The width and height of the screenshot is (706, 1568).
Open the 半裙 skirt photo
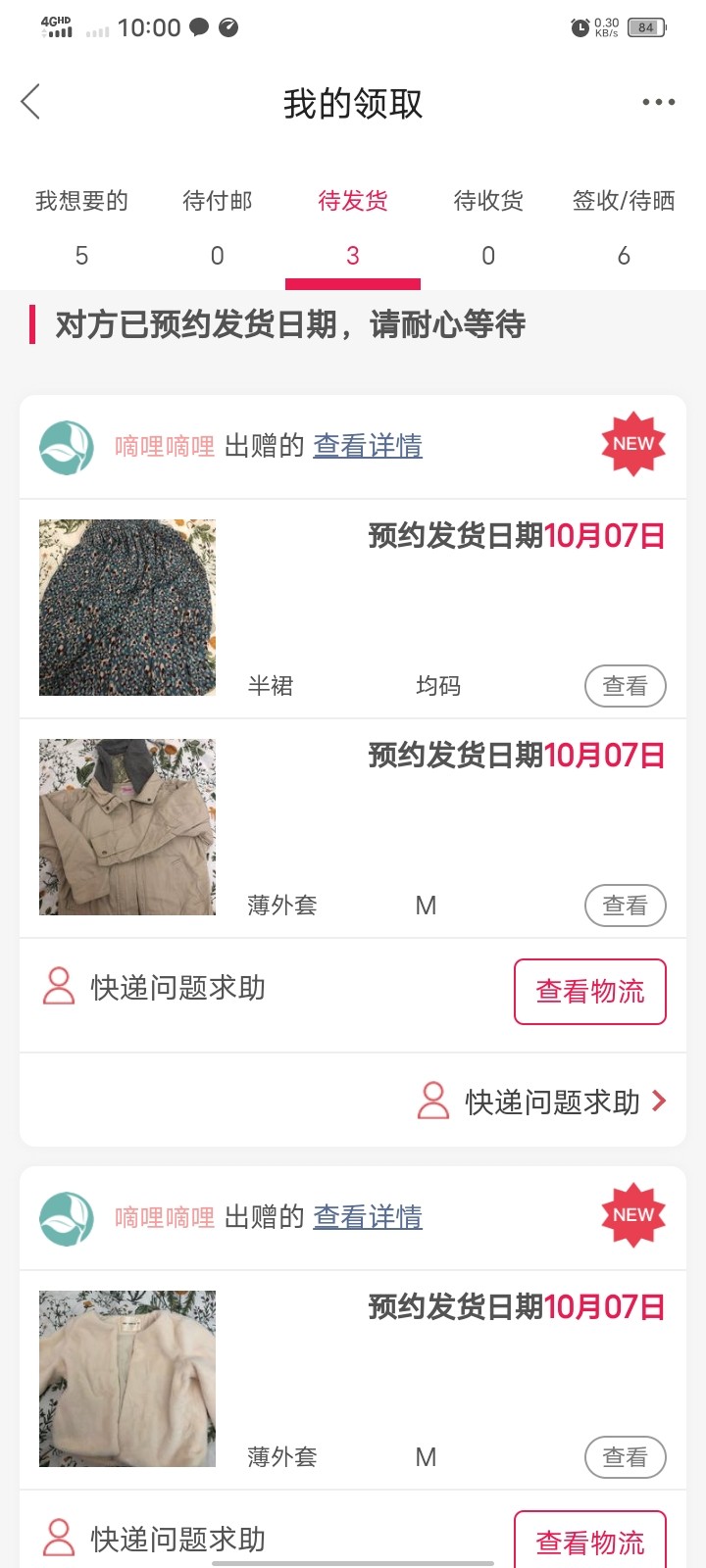click(x=127, y=608)
